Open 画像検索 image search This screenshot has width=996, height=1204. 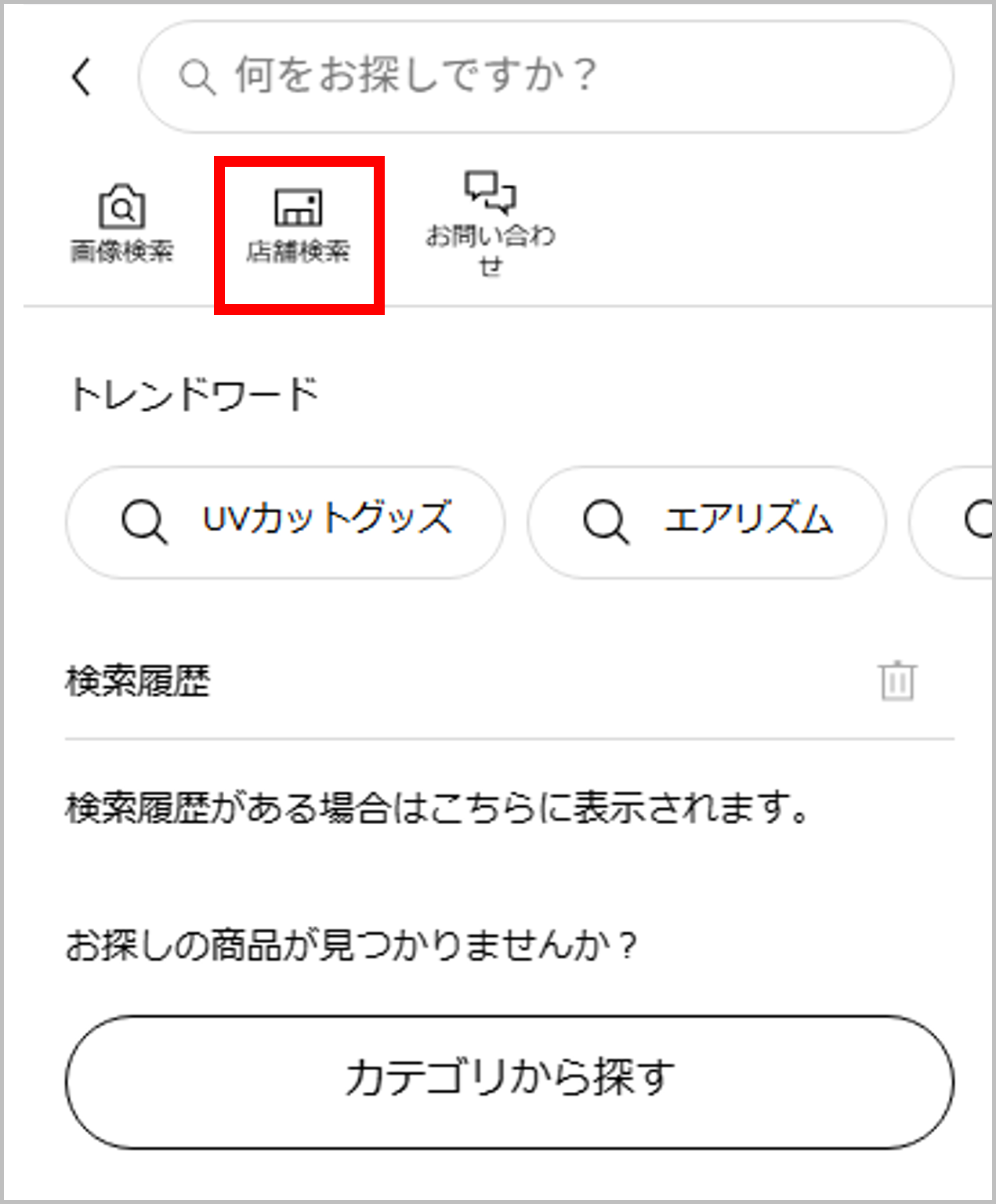click(x=121, y=223)
